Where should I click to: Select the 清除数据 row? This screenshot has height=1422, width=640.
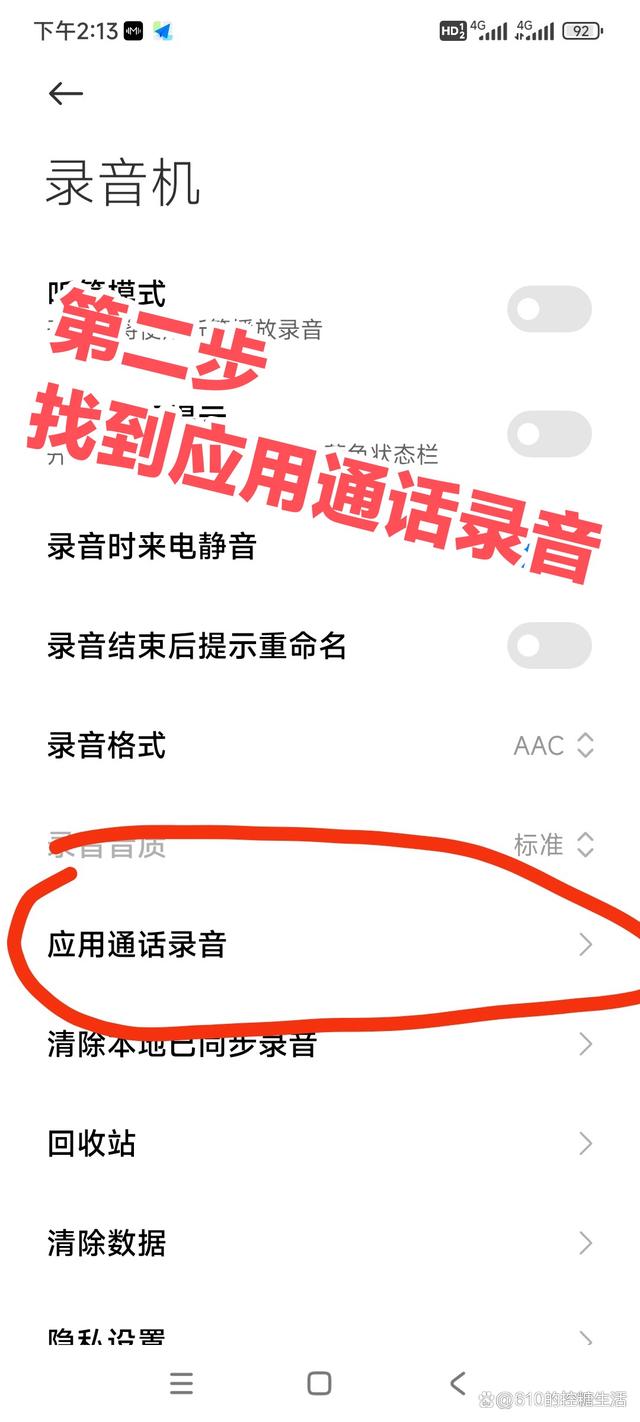(320, 1243)
